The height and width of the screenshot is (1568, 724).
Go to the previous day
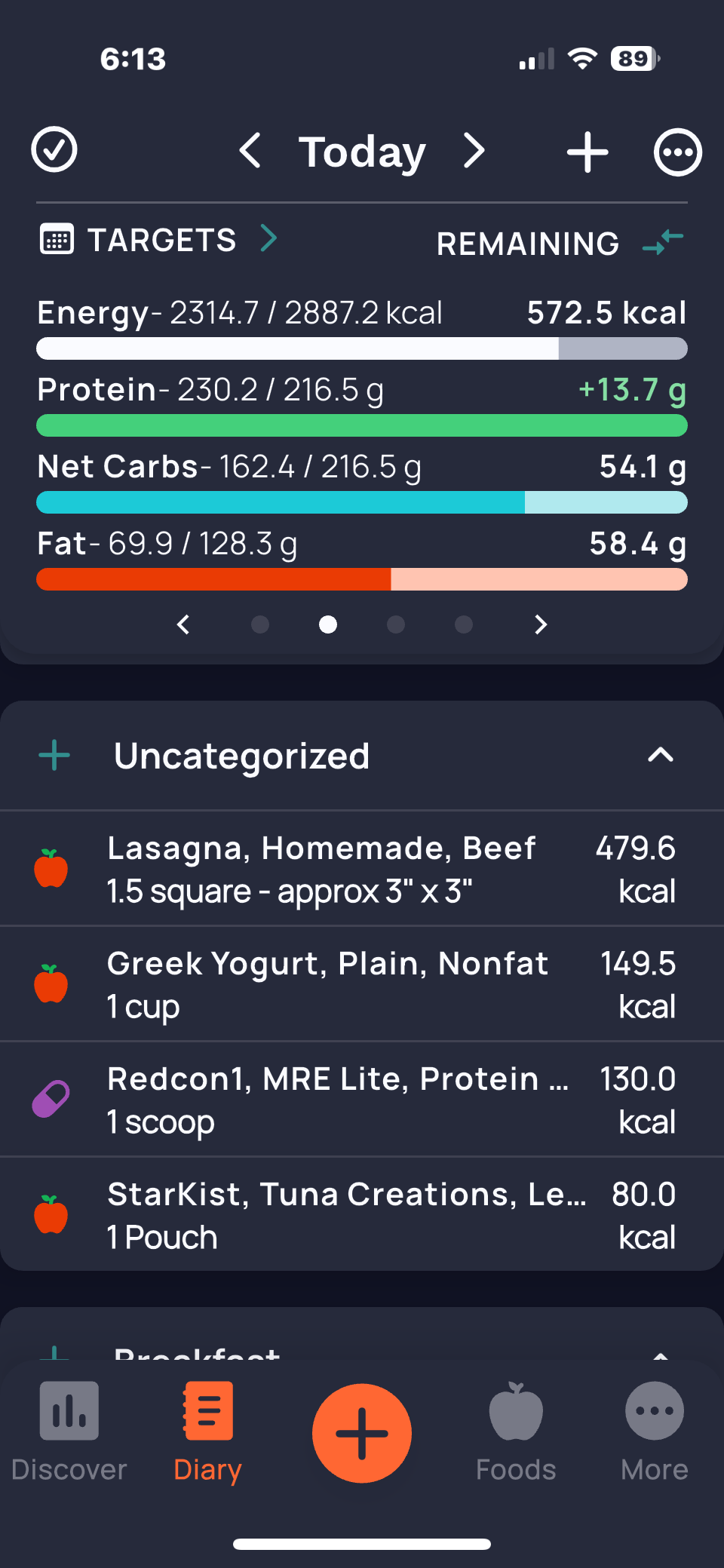click(250, 151)
